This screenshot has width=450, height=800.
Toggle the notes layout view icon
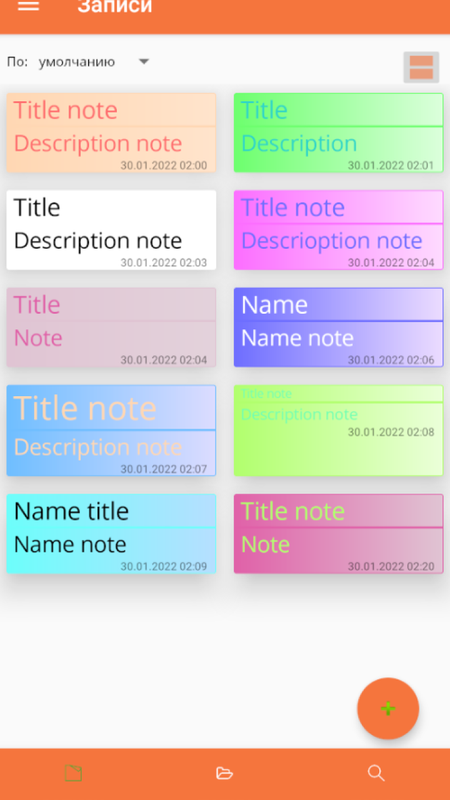[x=421, y=67]
